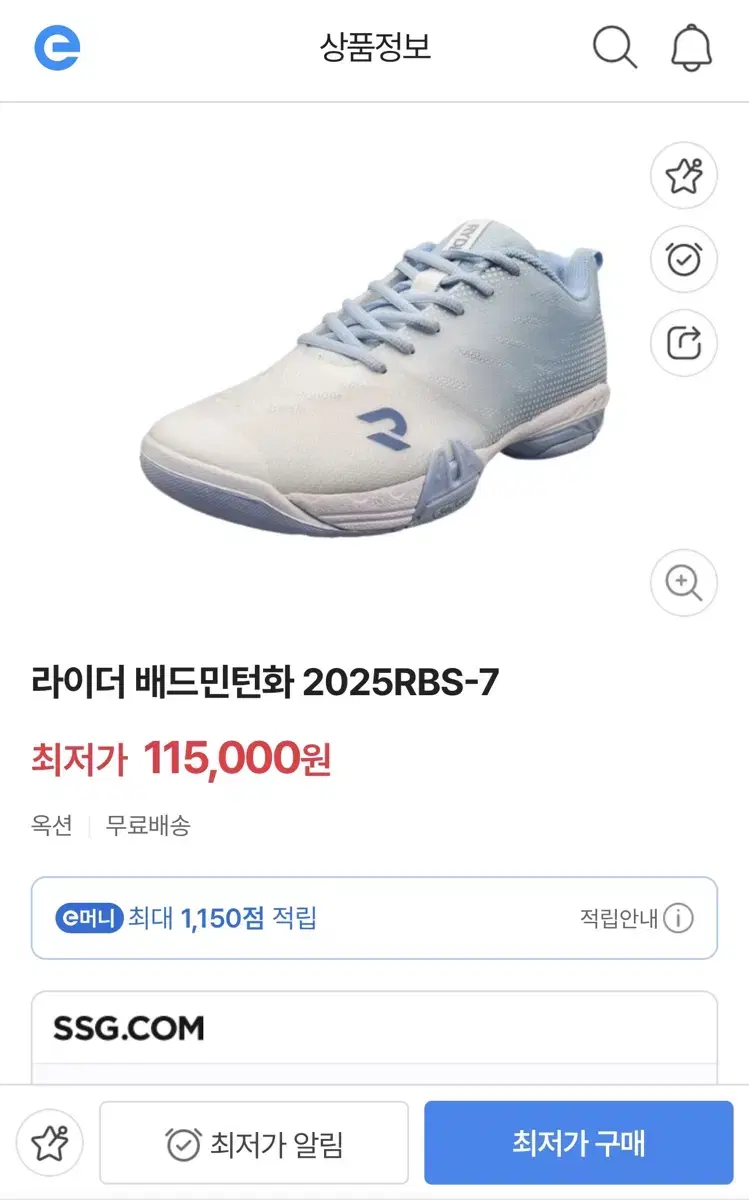This screenshot has height=1200, width=749.
Task: Click the 무료배송 shipping label
Action: click(146, 825)
